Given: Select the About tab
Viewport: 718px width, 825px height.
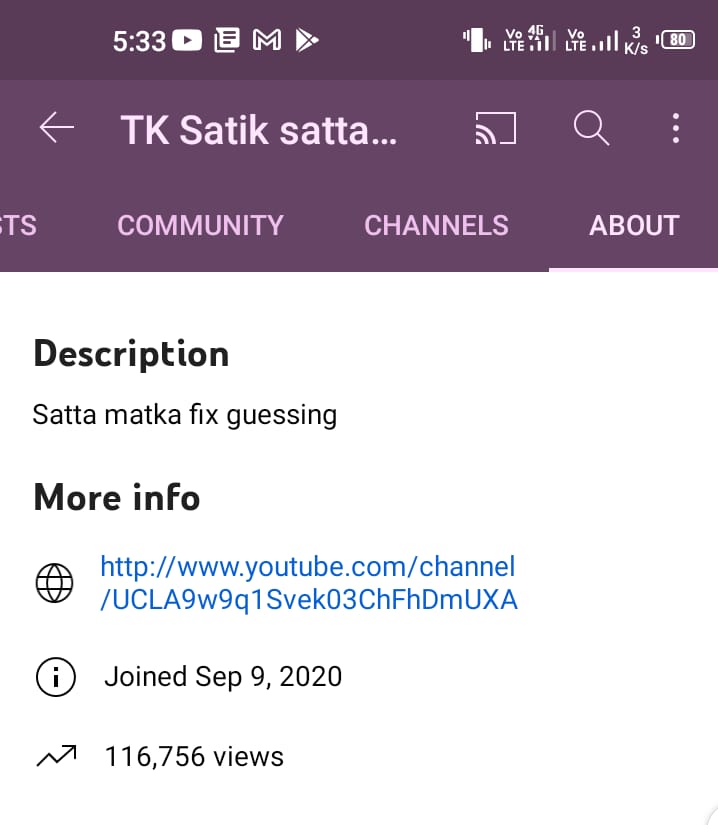Looking at the screenshot, I should click(x=634, y=226).
